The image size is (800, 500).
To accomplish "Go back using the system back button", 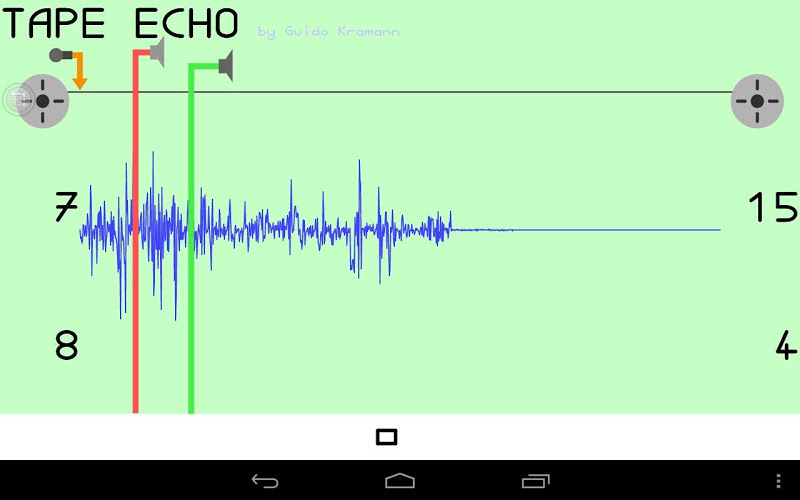I will [265, 481].
